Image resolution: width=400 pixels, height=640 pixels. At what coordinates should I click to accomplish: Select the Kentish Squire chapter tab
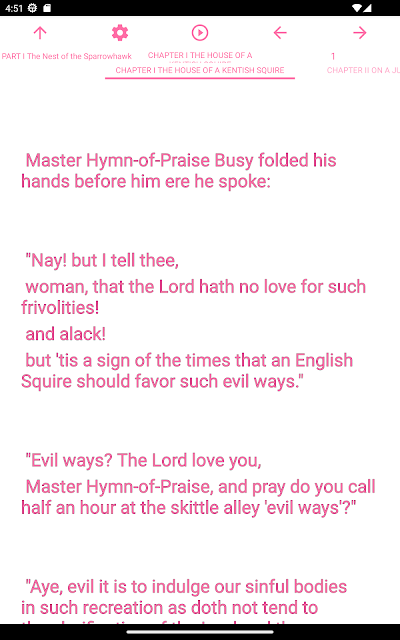pyautogui.click(x=200, y=70)
